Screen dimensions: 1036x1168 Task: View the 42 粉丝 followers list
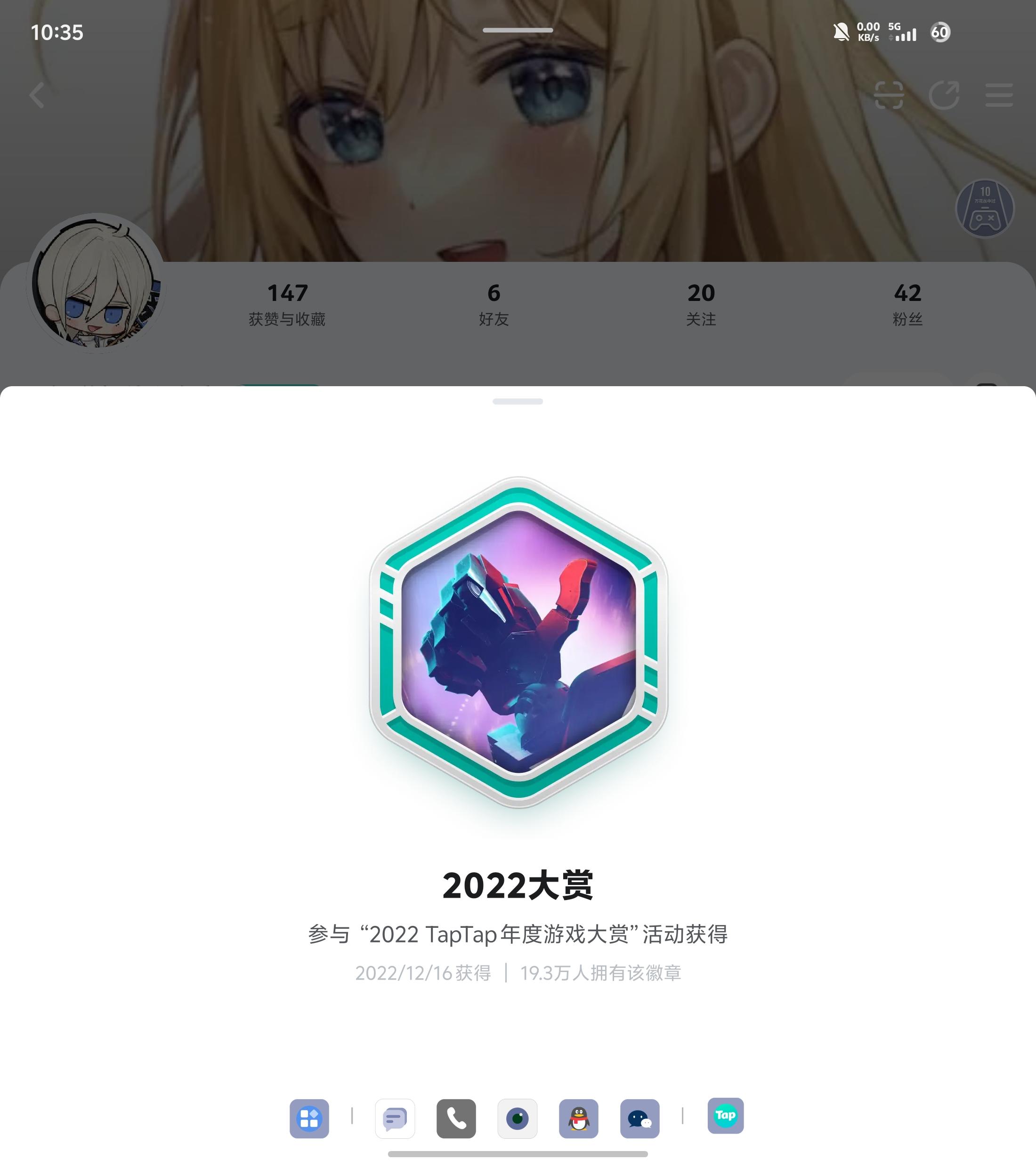pyautogui.click(x=908, y=303)
